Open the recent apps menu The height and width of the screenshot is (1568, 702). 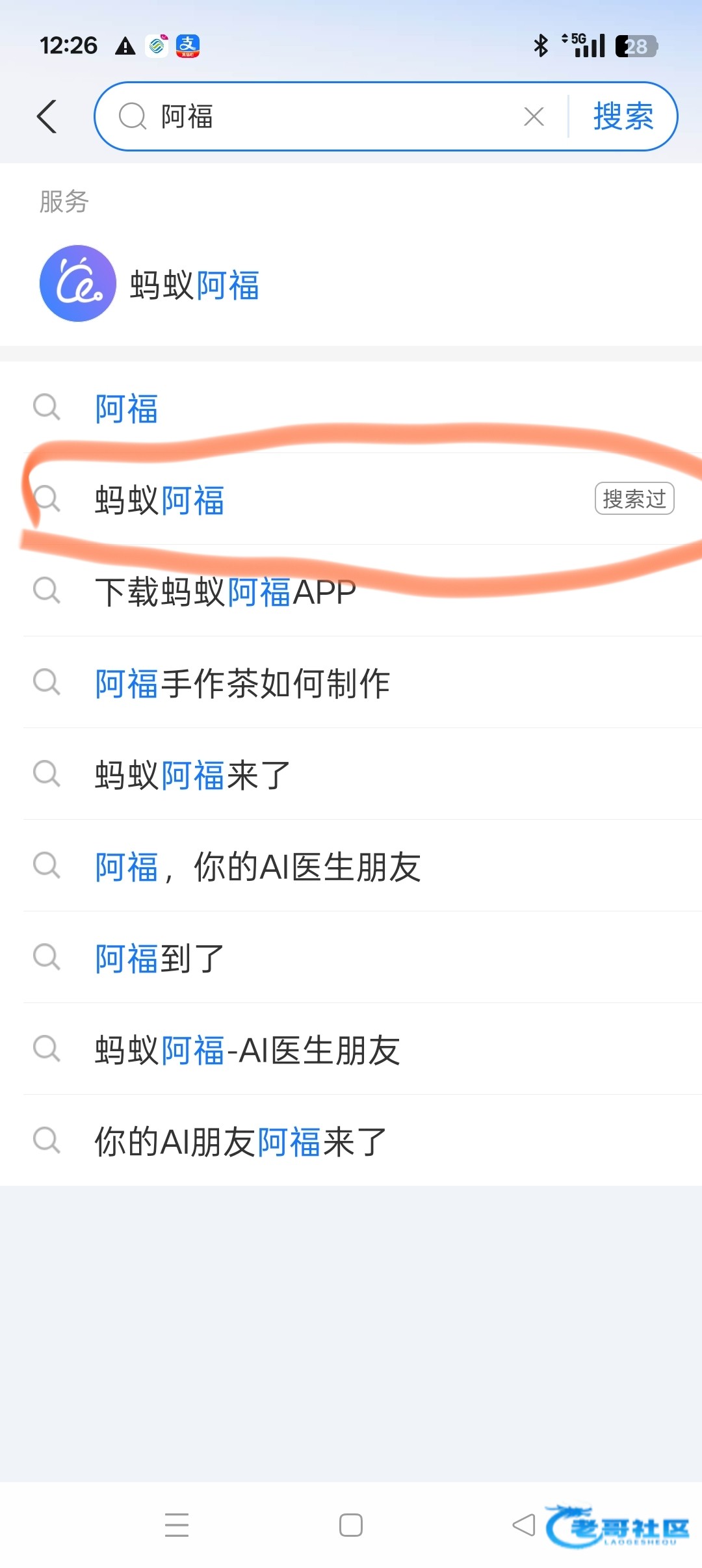(x=177, y=1525)
